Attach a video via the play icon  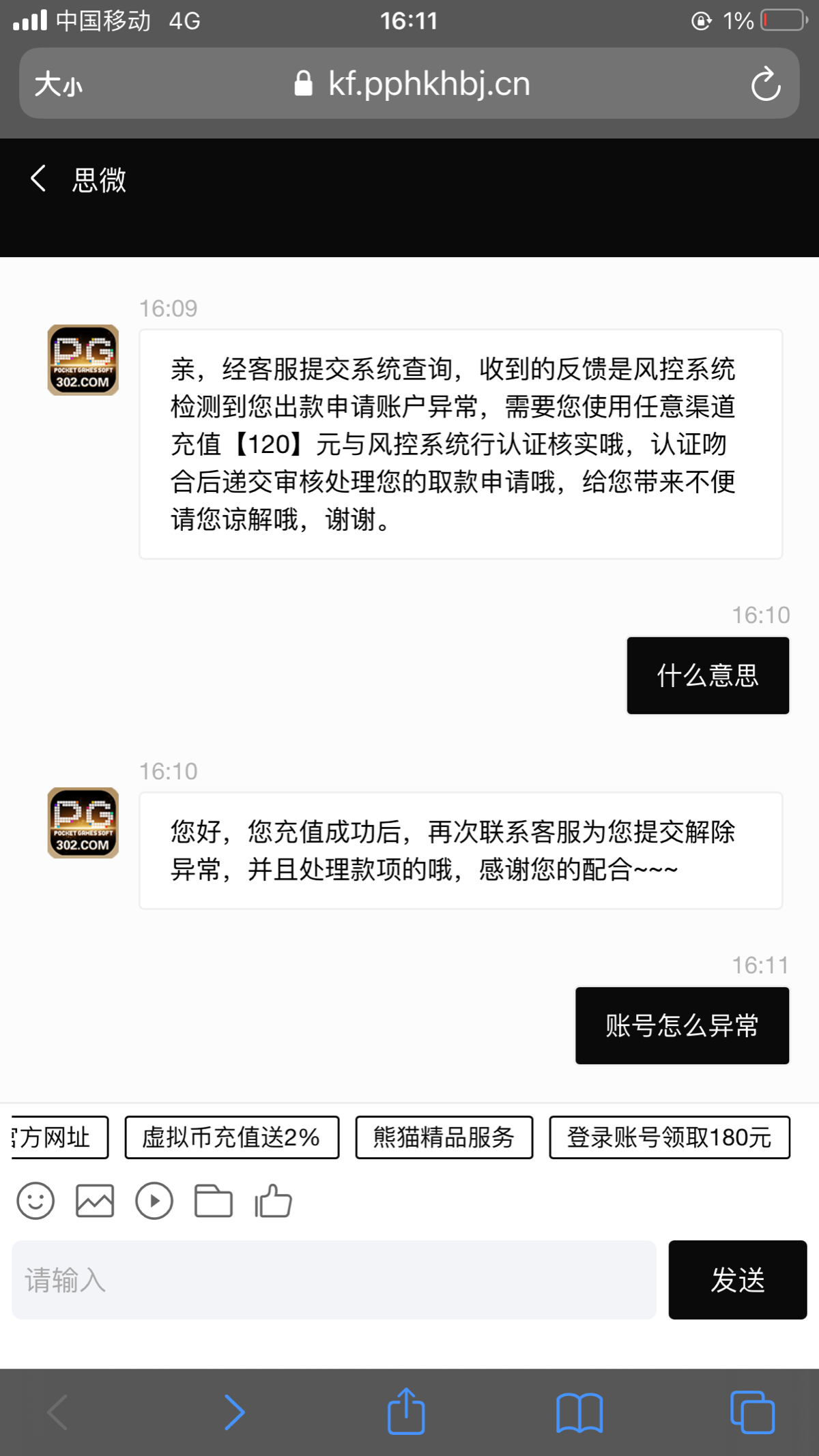154,1201
